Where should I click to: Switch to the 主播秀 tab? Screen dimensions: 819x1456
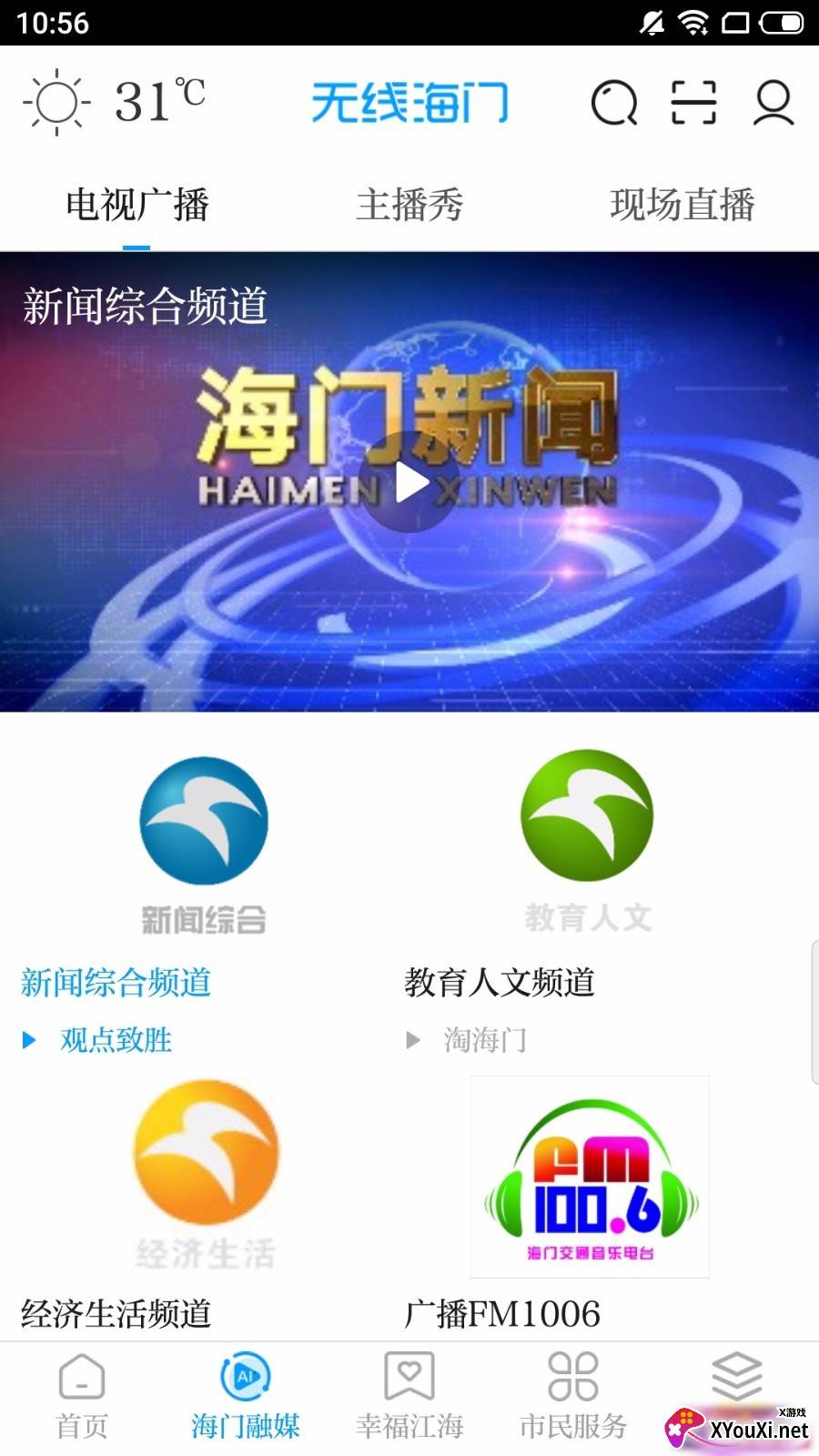coord(409,205)
